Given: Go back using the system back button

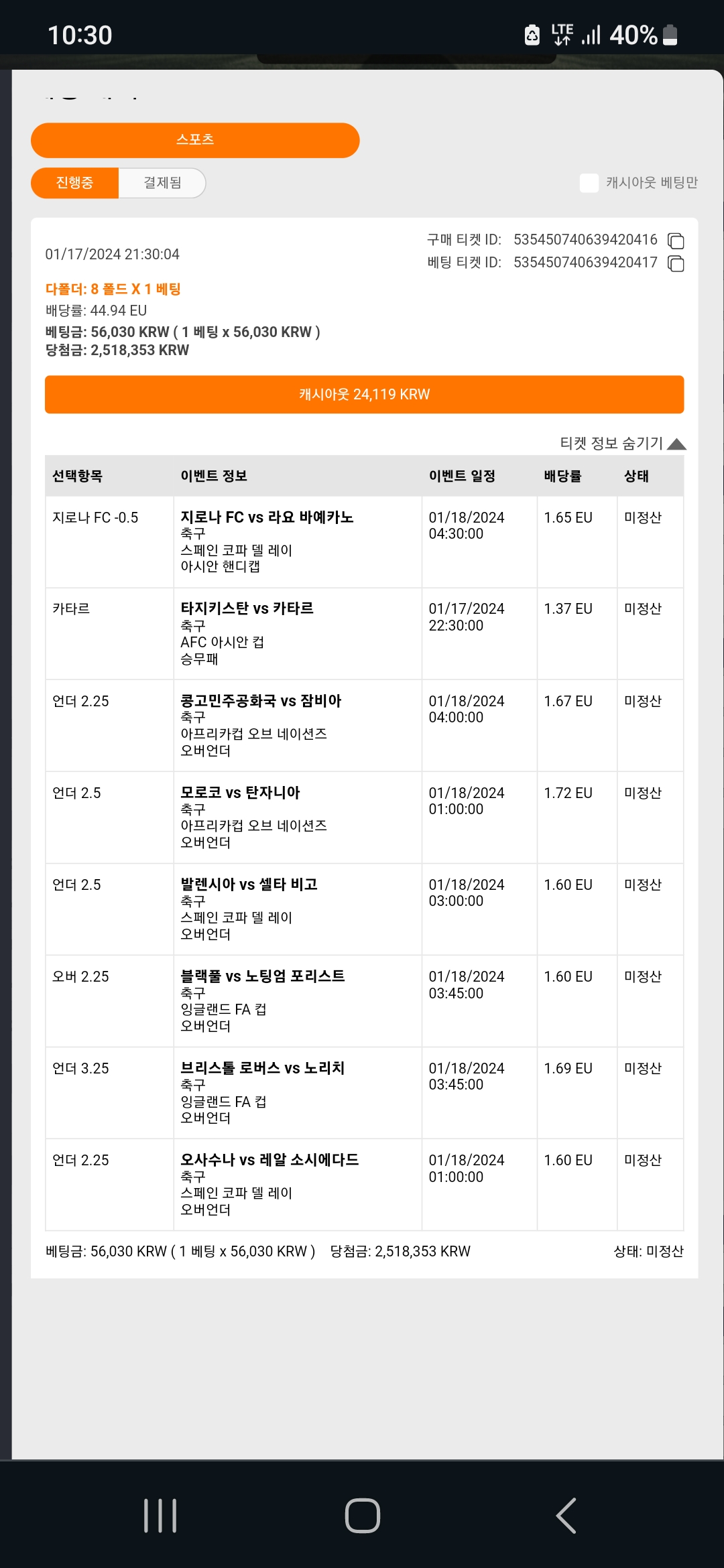Looking at the screenshot, I should [566, 1515].
